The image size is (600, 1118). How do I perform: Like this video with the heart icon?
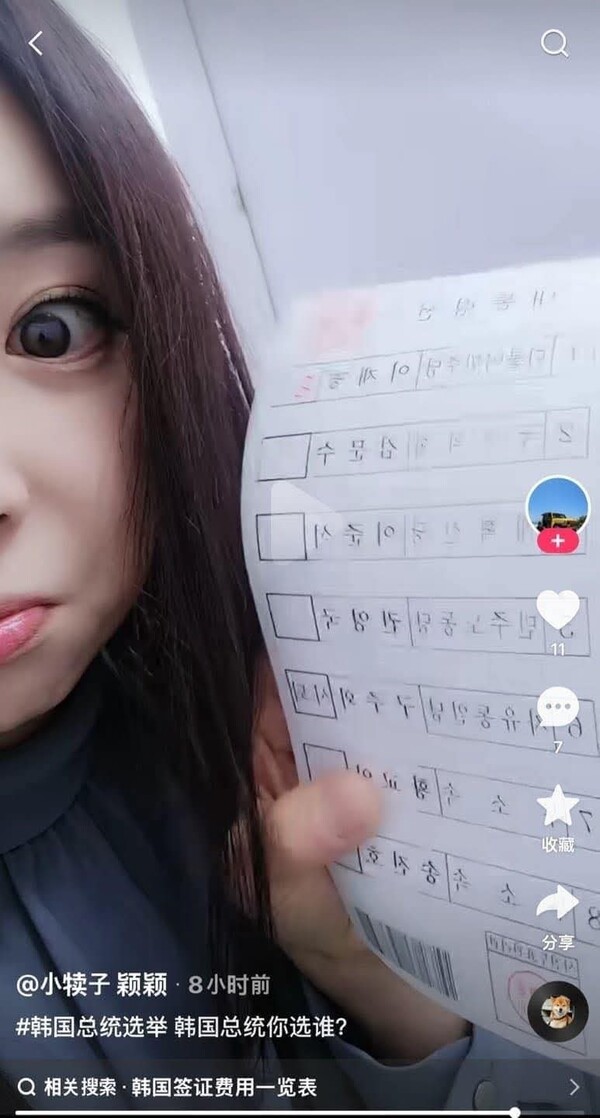[557, 609]
